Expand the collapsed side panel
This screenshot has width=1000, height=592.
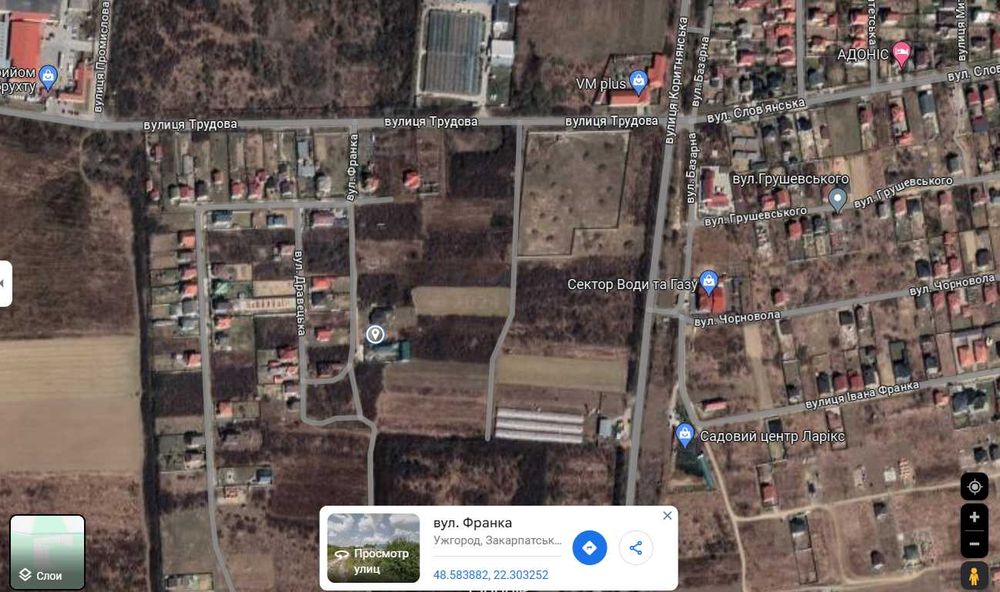coord(5,284)
